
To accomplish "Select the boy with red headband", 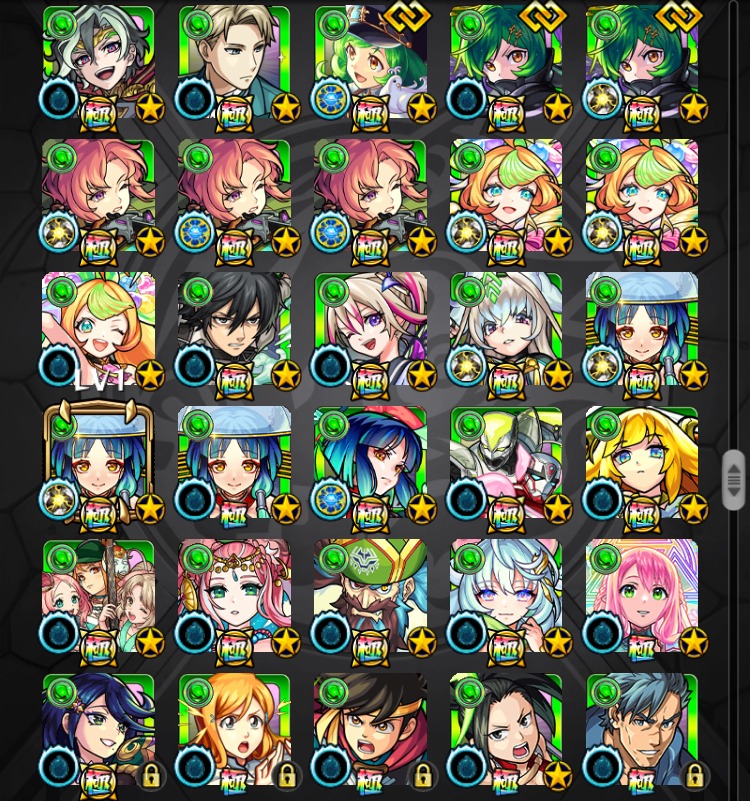I will point(370,730).
